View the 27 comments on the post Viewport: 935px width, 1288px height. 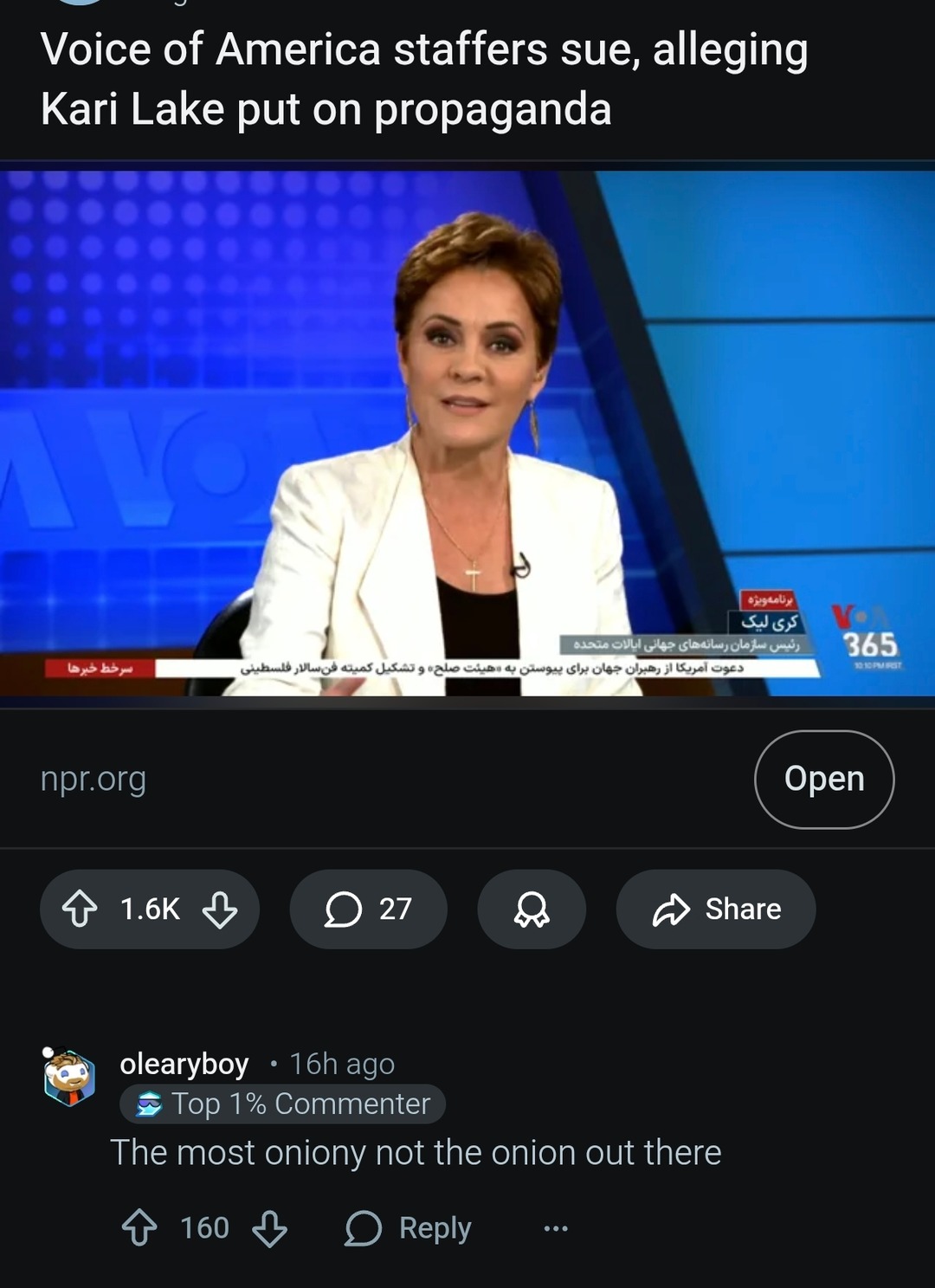368,909
